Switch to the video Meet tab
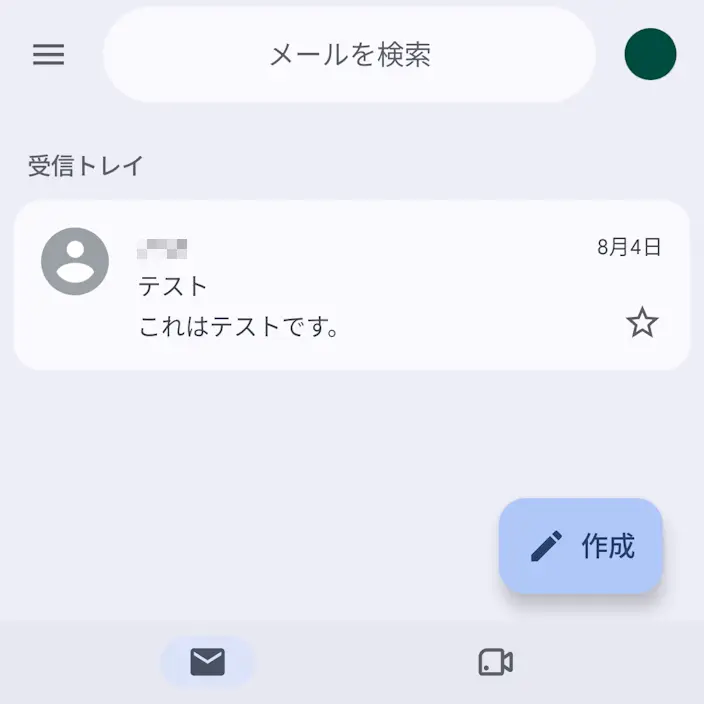The width and height of the screenshot is (704, 704). pyautogui.click(x=496, y=661)
